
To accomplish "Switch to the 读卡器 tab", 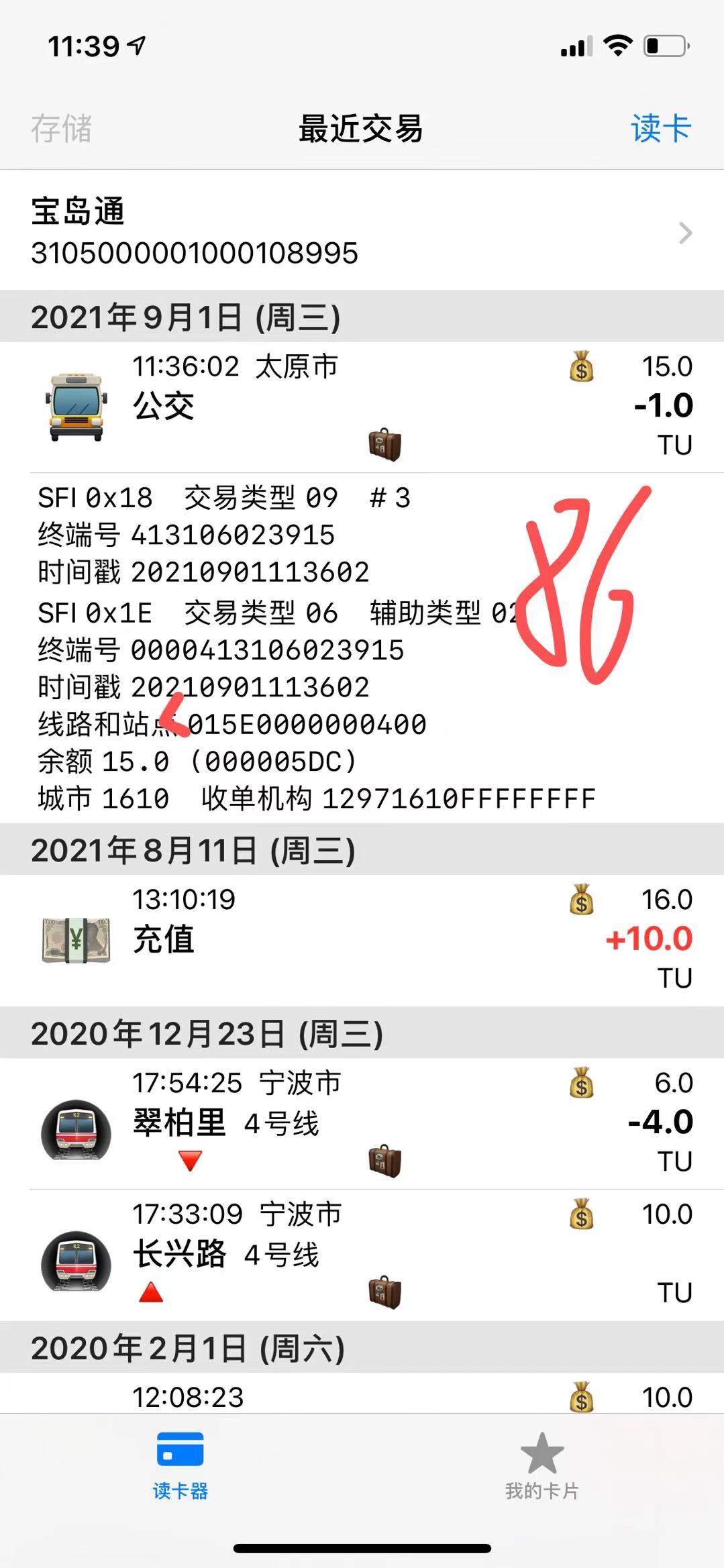I will [x=180, y=1467].
